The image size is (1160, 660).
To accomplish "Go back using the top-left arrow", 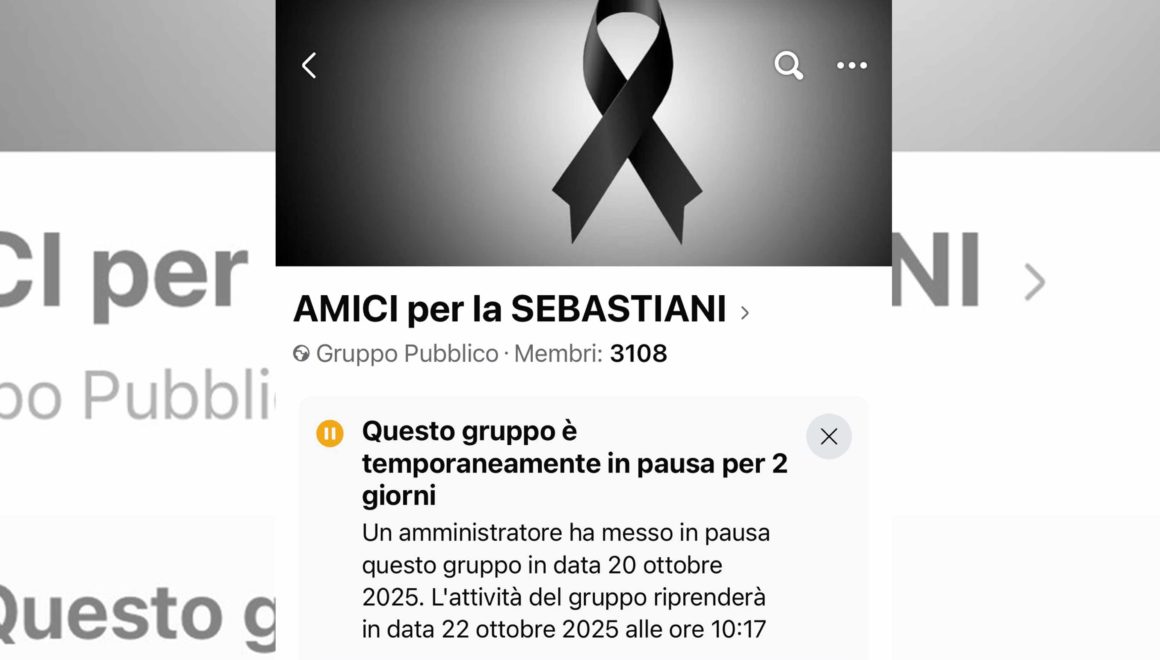I will pos(309,66).
